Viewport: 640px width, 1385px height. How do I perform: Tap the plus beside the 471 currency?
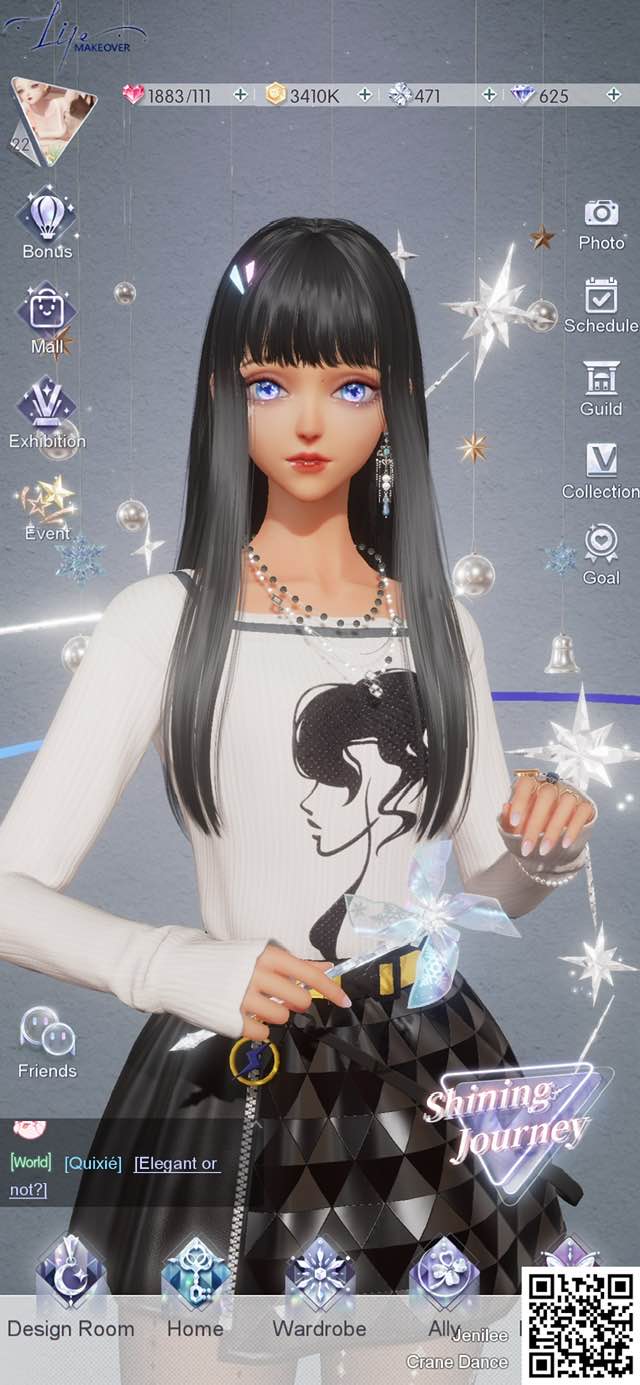(x=489, y=95)
